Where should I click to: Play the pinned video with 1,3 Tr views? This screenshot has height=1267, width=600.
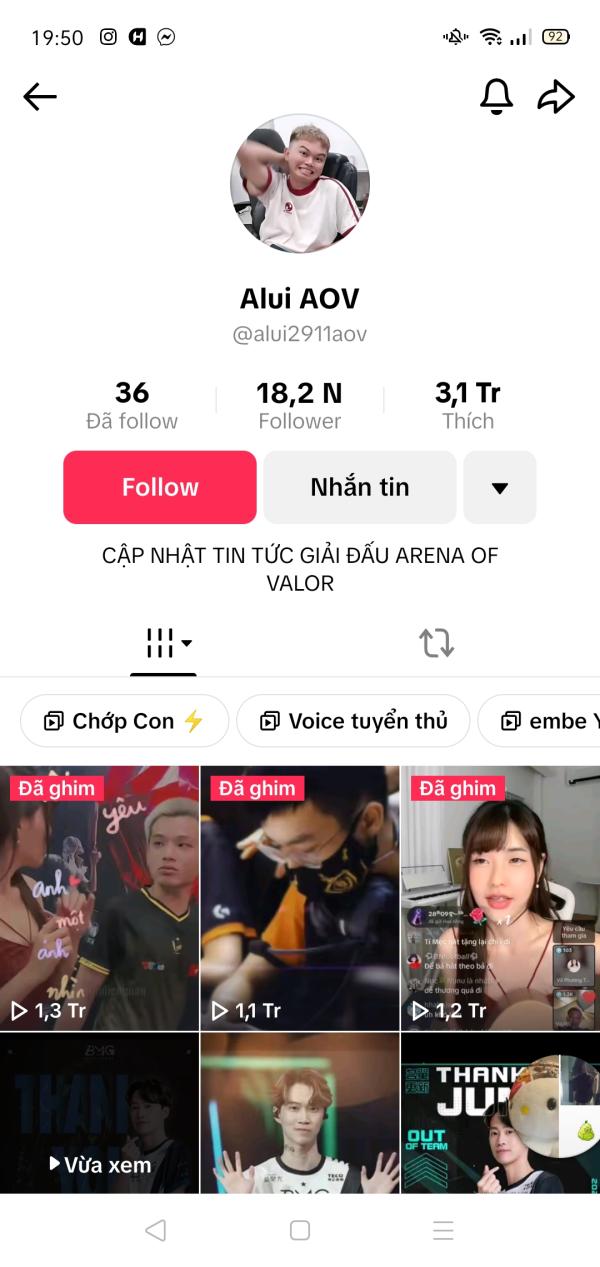pos(100,897)
